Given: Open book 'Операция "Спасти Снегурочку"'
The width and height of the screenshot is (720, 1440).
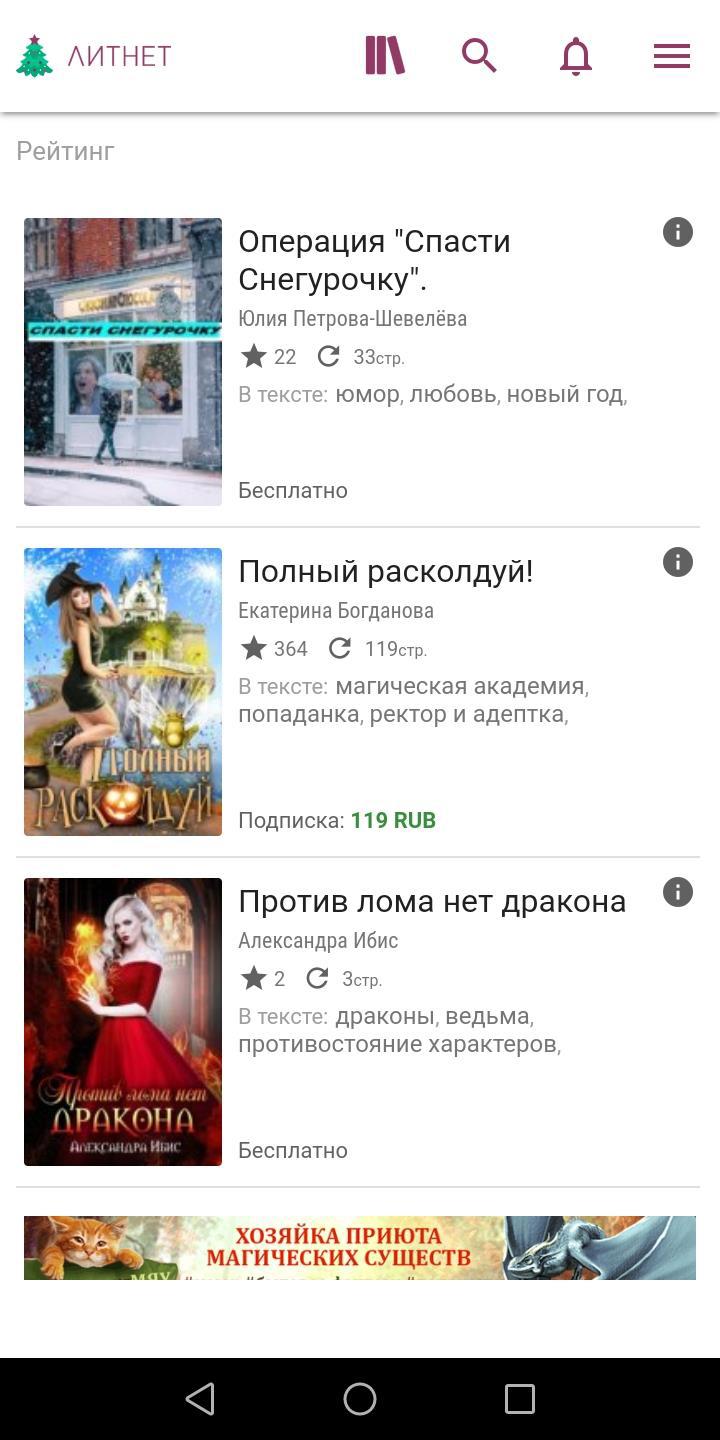Looking at the screenshot, I should click(374, 260).
